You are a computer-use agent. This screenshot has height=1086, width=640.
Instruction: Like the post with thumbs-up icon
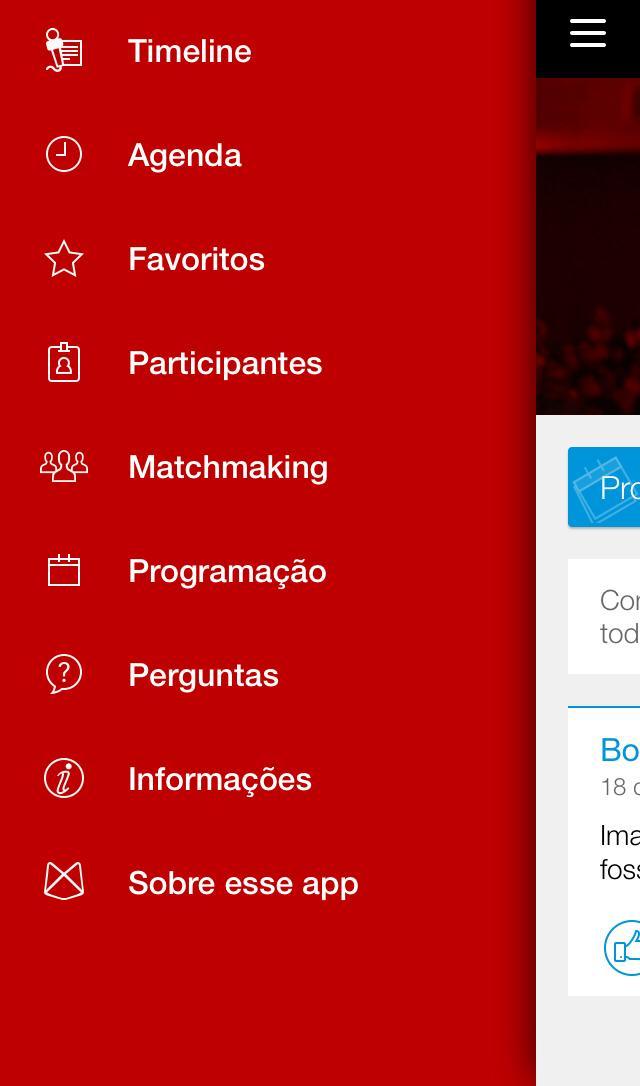pyautogui.click(x=624, y=947)
